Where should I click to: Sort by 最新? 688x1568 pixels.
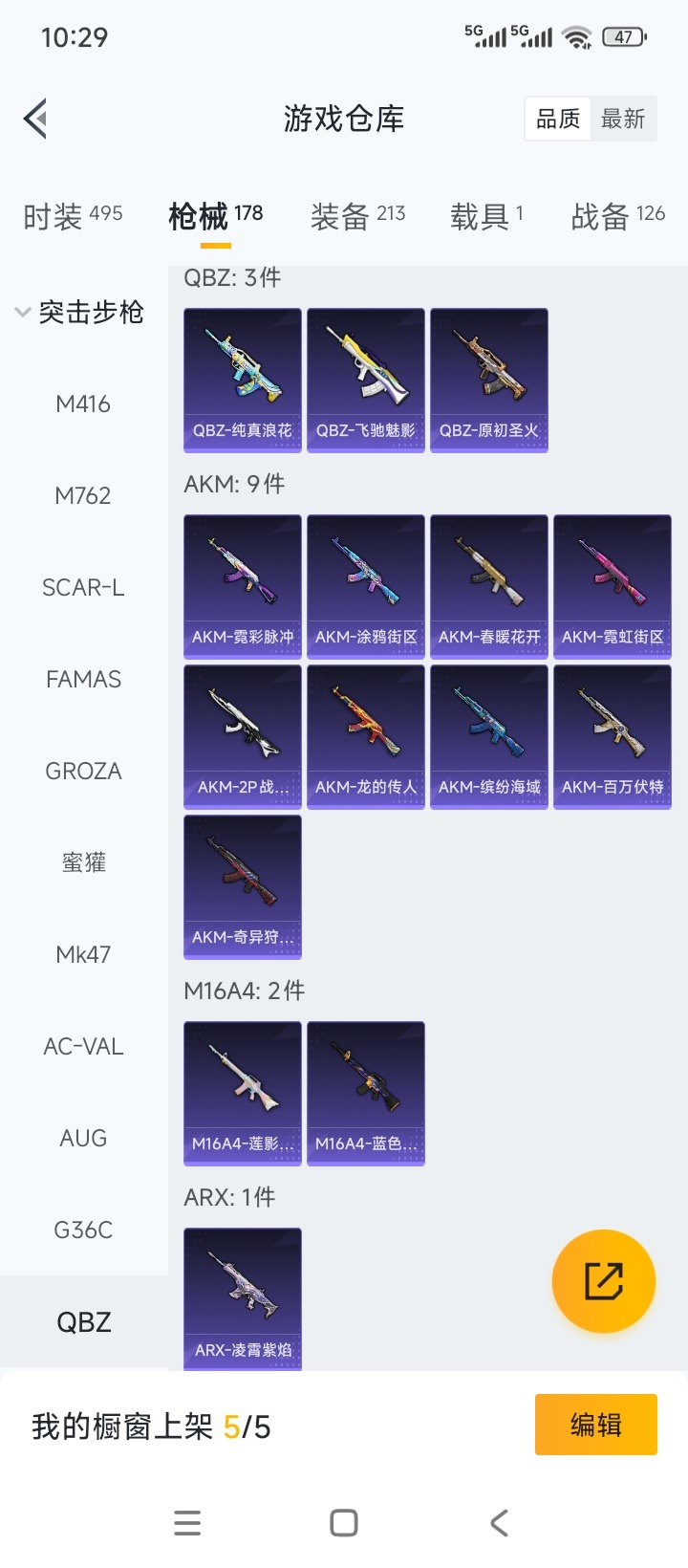click(x=623, y=120)
